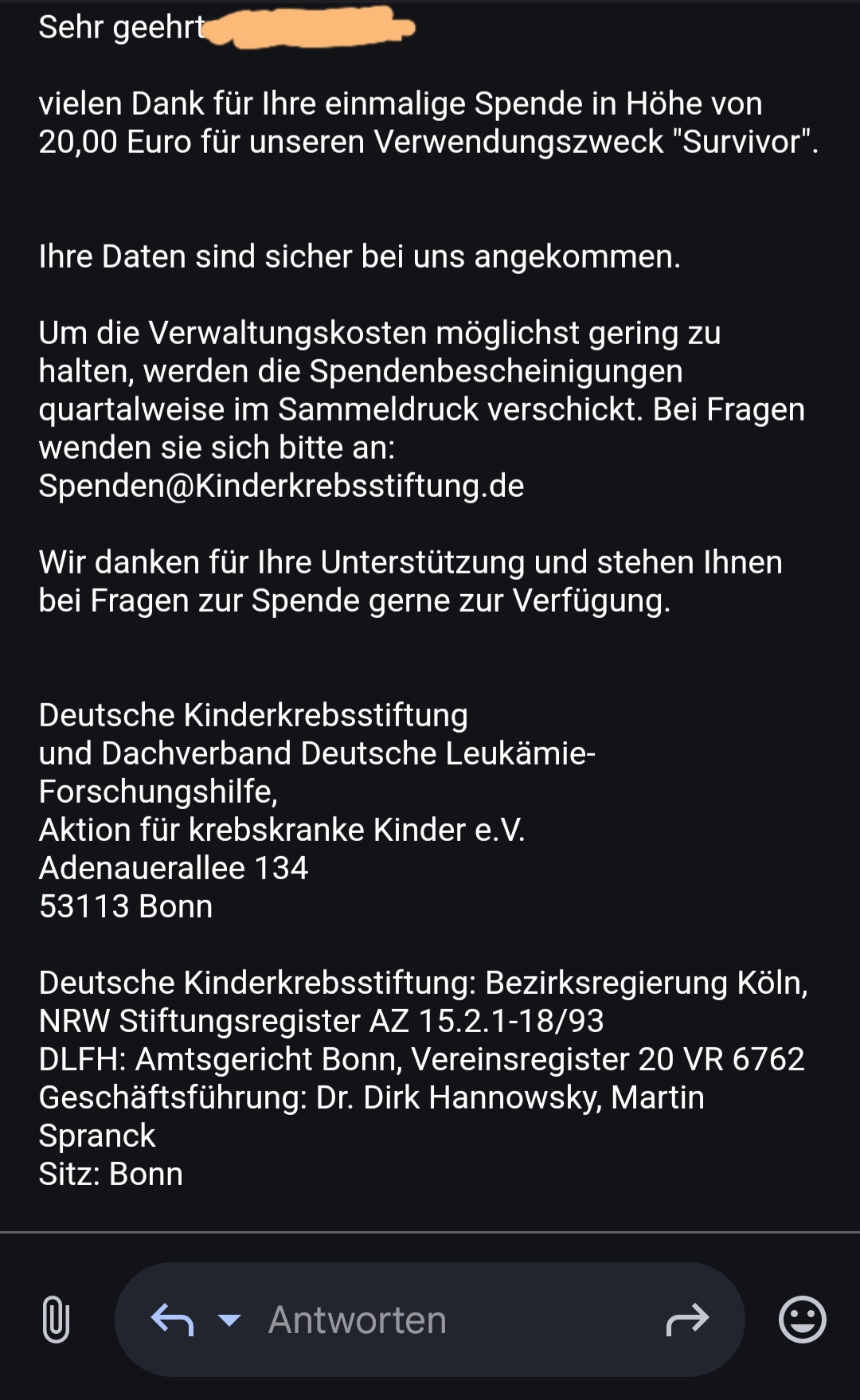This screenshot has width=860, height=1400.
Task: Forward this email using the arrow
Action: [x=686, y=1320]
